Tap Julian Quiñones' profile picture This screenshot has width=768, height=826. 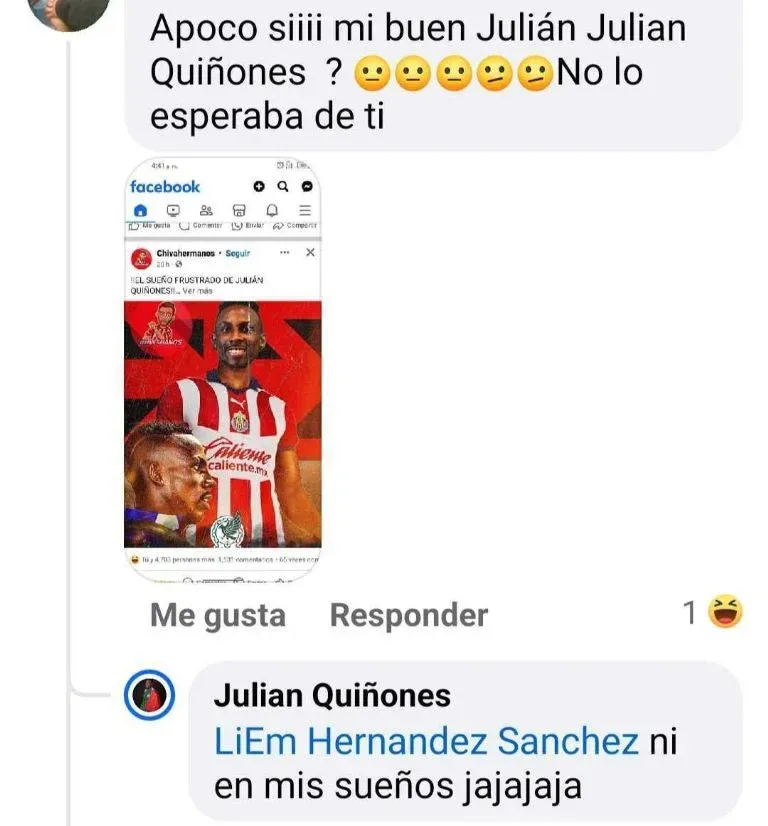[x=151, y=696]
